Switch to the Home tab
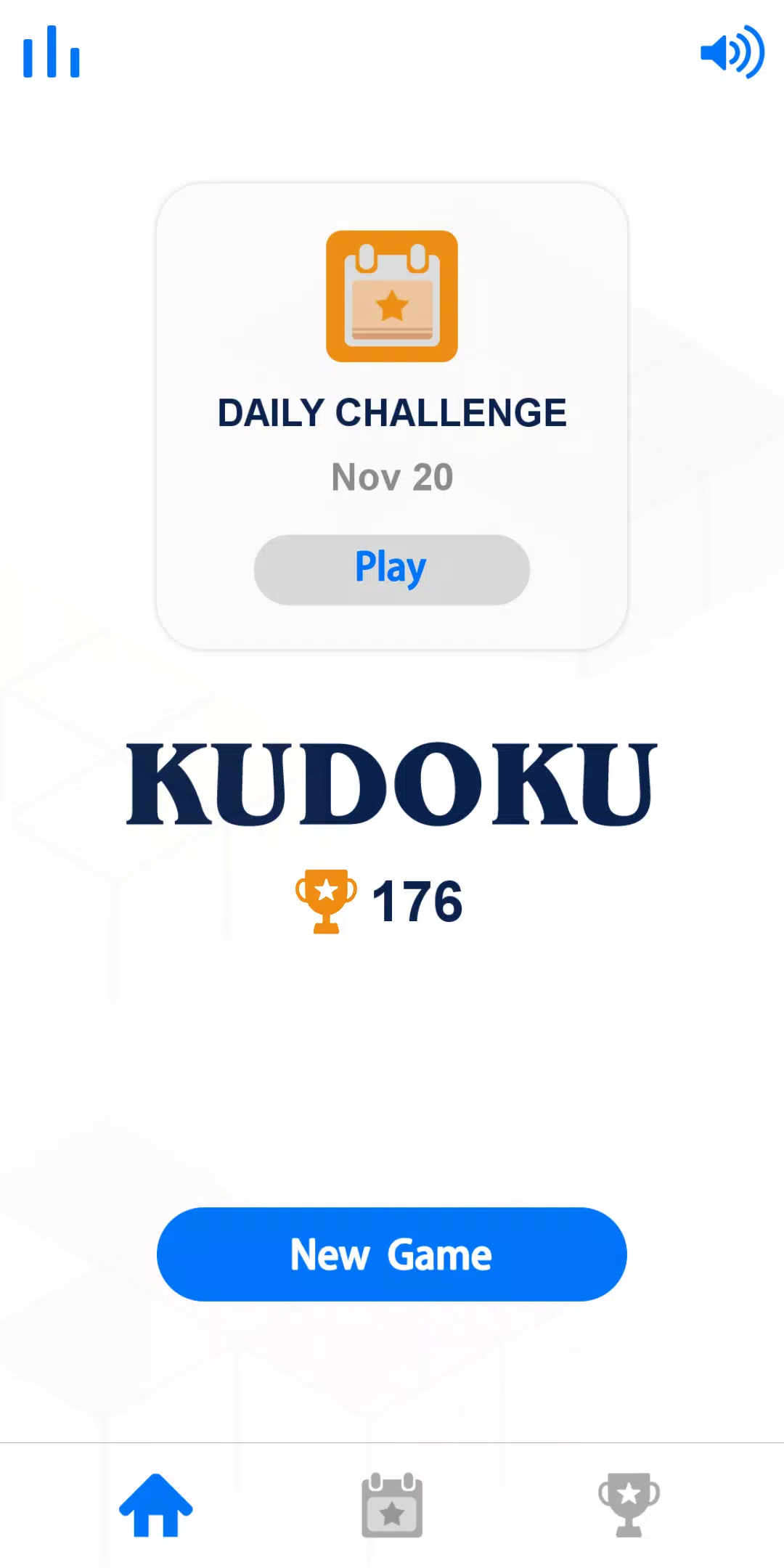The height and width of the screenshot is (1568, 784). point(155,1506)
